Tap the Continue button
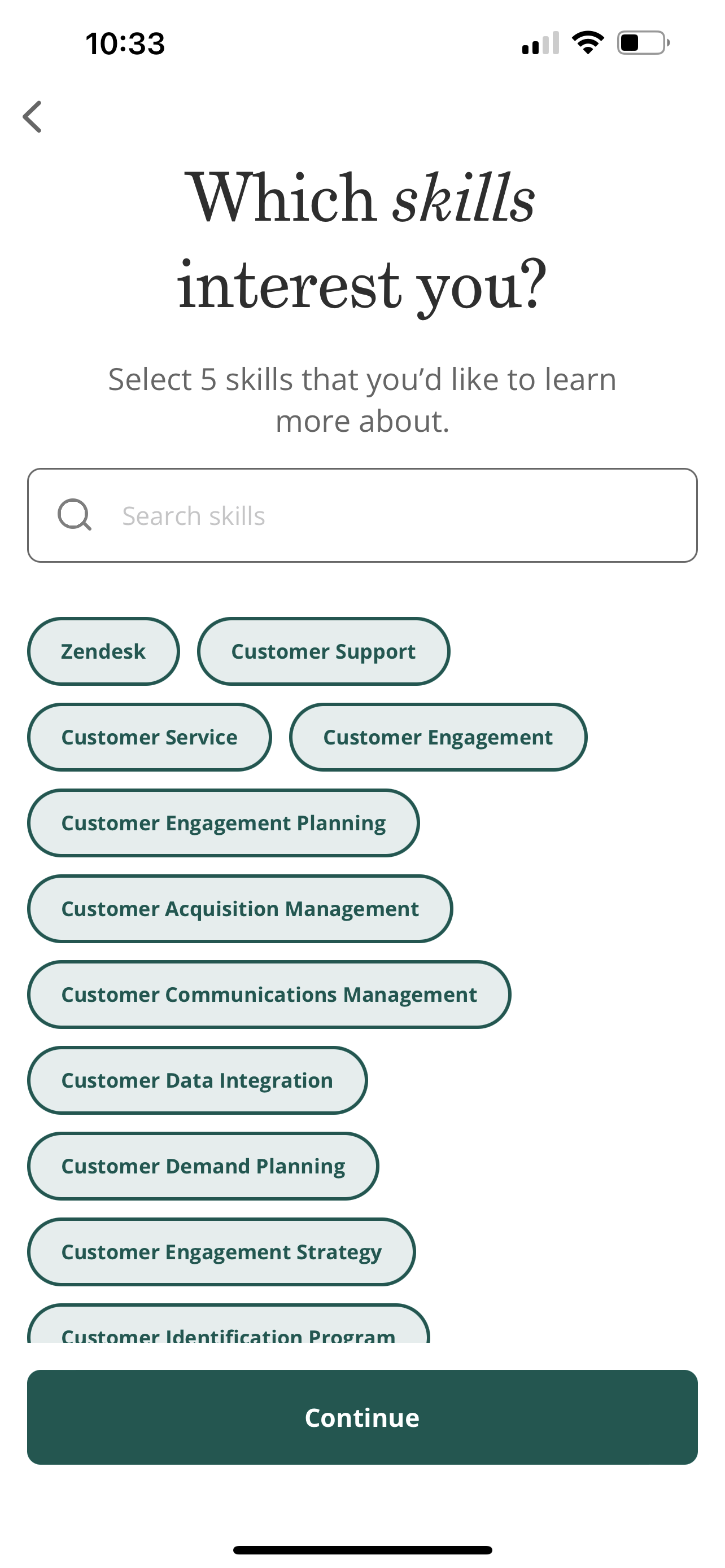The image size is (725, 1568). 362,1417
